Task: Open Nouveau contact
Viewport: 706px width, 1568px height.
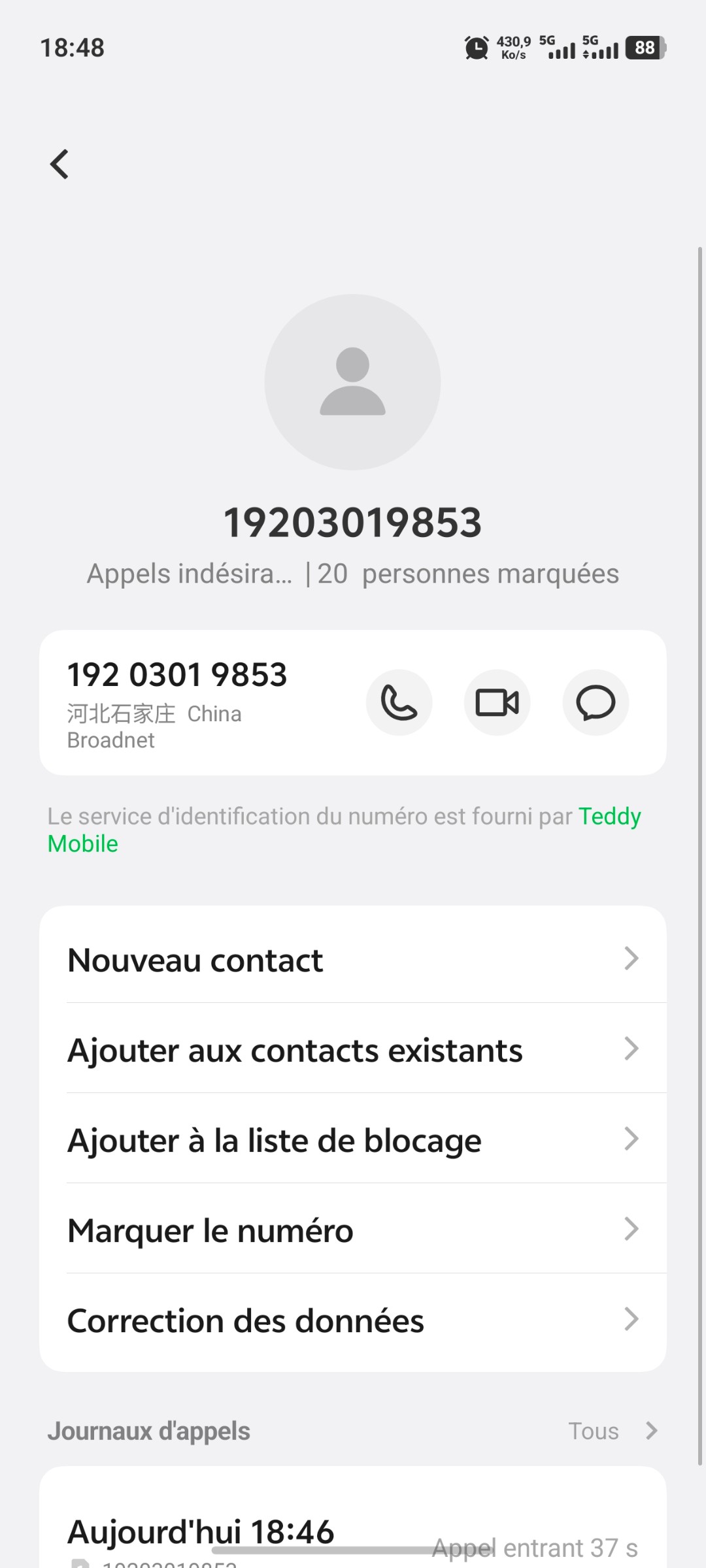Action: 353,958
